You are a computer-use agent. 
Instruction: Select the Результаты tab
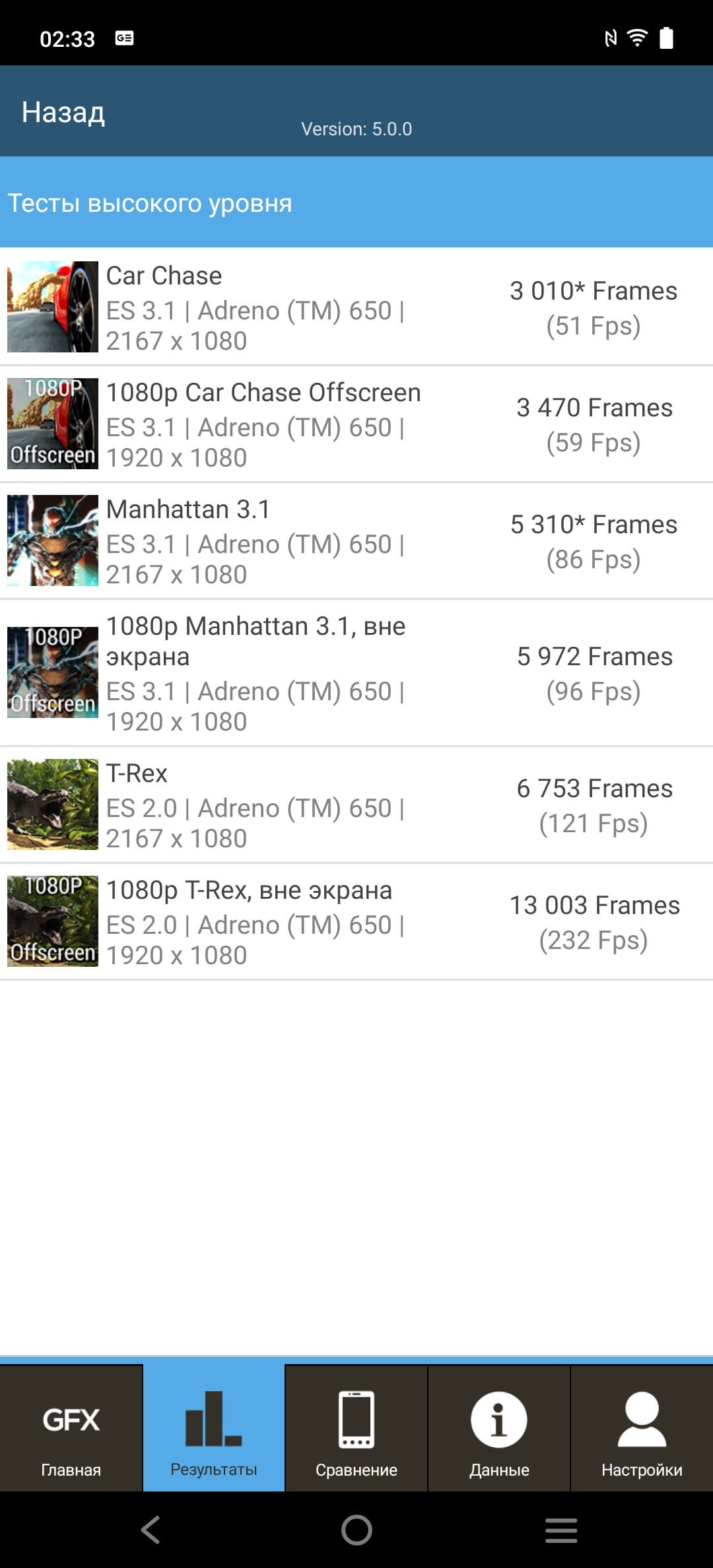[x=214, y=1429]
